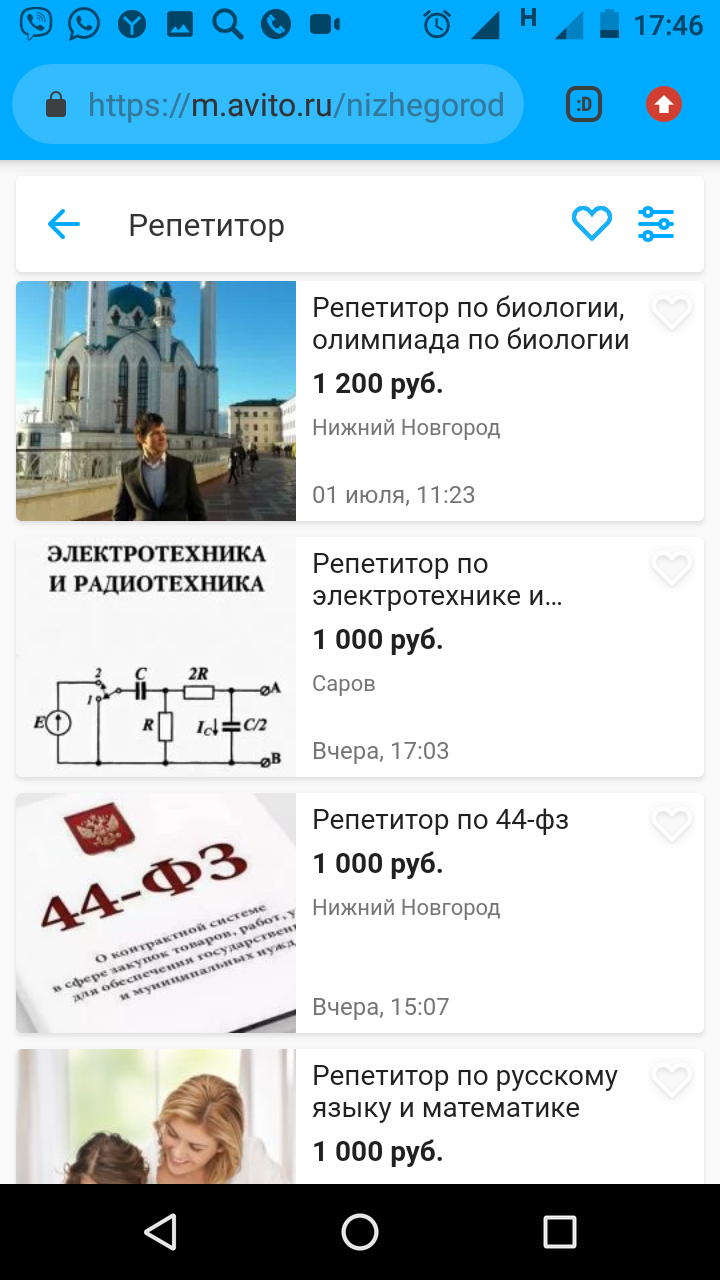The image size is (720, 1280).
Task: Open the system recent apps view
Action: tap(560, 1232)
